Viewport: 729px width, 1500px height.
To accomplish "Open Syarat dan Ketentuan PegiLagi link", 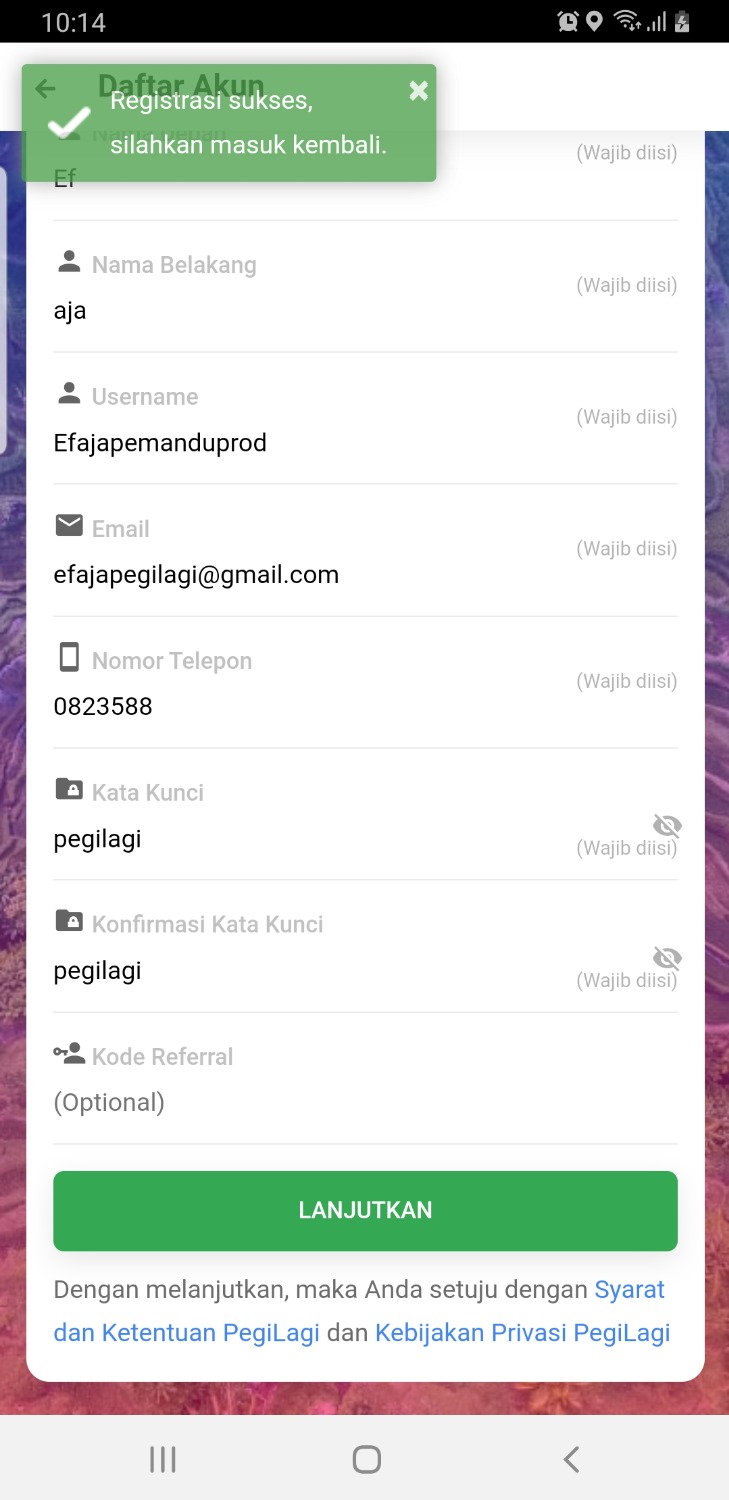I will click(x=187, y=1333).
